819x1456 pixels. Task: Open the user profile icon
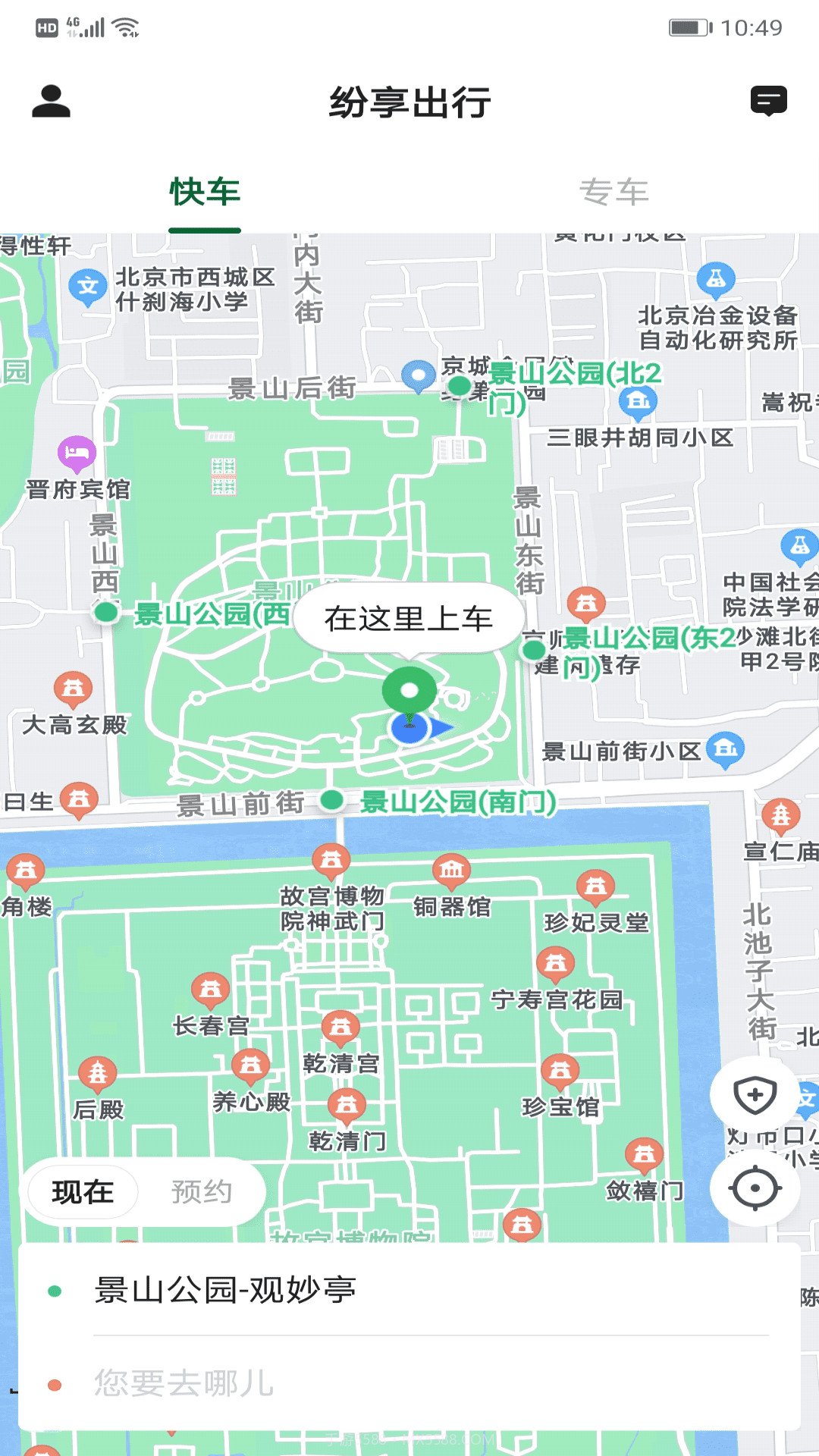[50, 102]
